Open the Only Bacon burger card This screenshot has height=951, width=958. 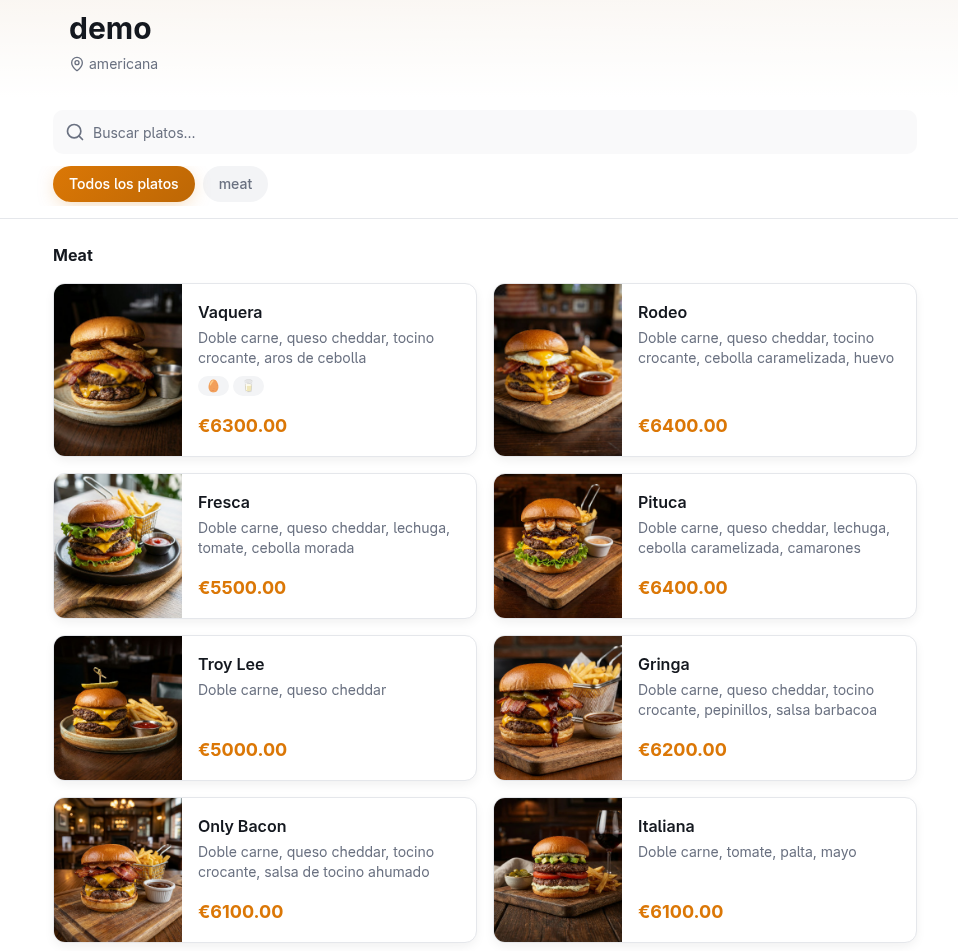(x=265, y=870)
